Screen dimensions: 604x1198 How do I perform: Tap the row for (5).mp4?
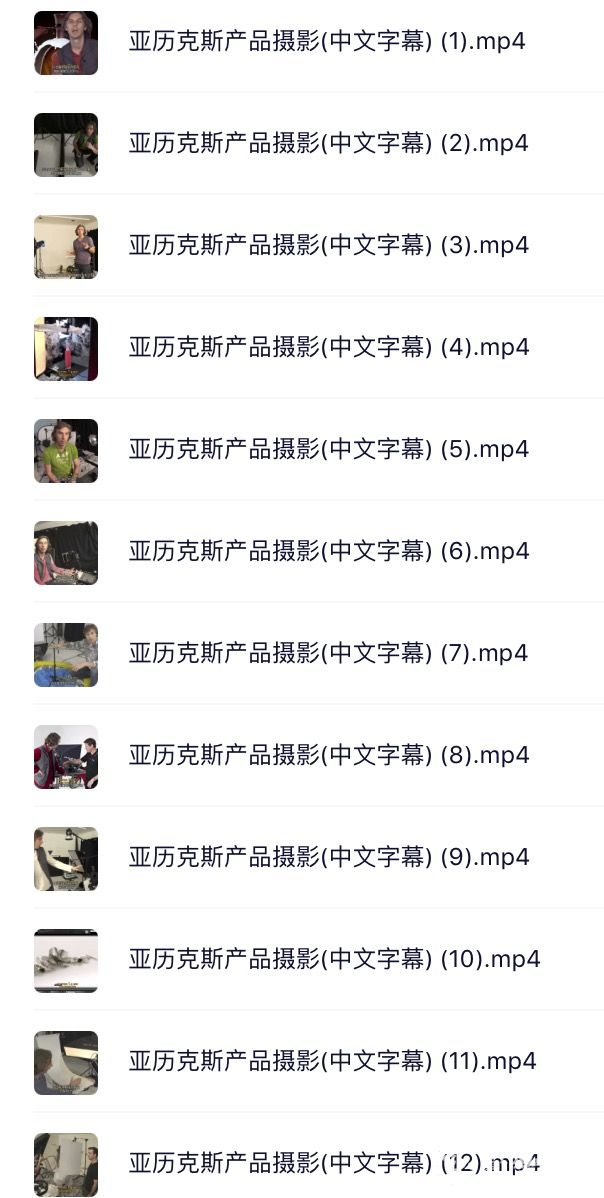pos(328,450)
